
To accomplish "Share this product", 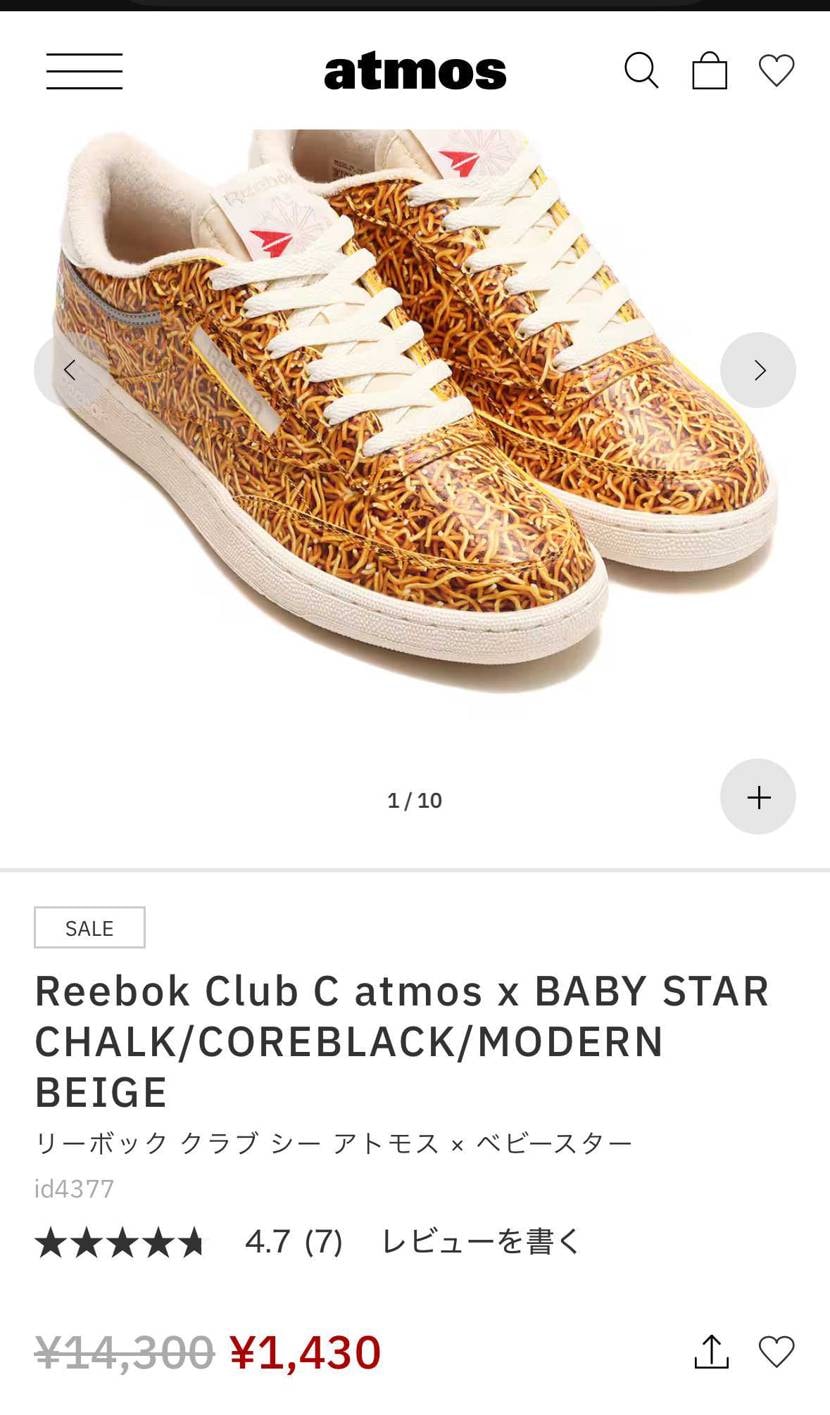I will click(x=711, y=1351).
